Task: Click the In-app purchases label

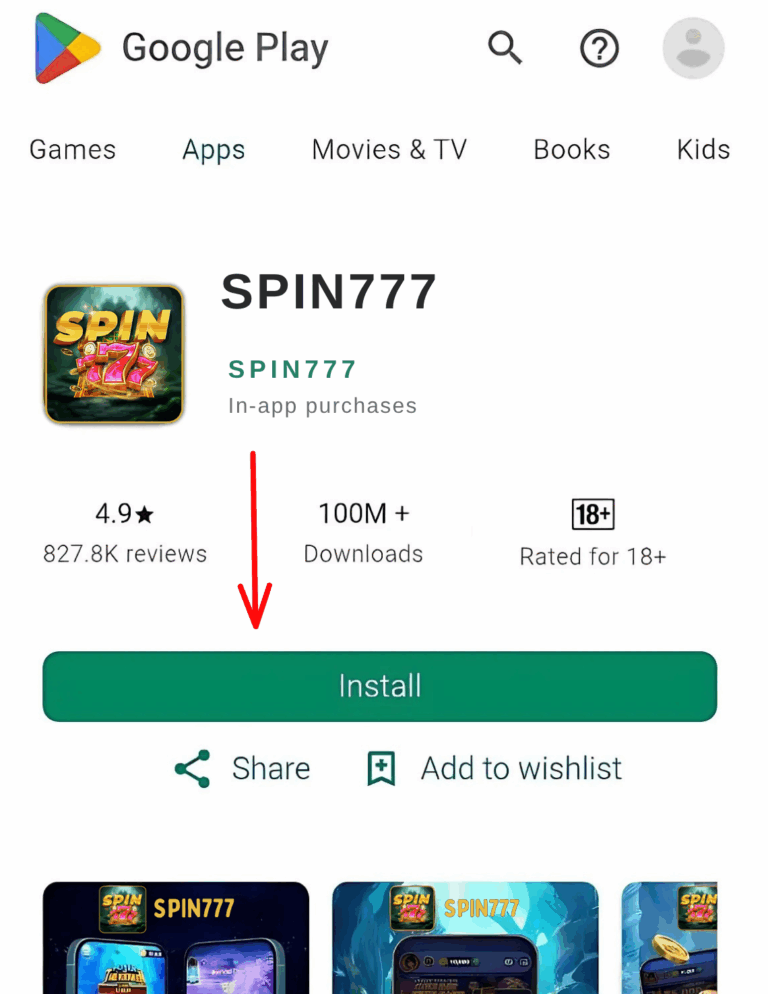Action: click(322, 405)
